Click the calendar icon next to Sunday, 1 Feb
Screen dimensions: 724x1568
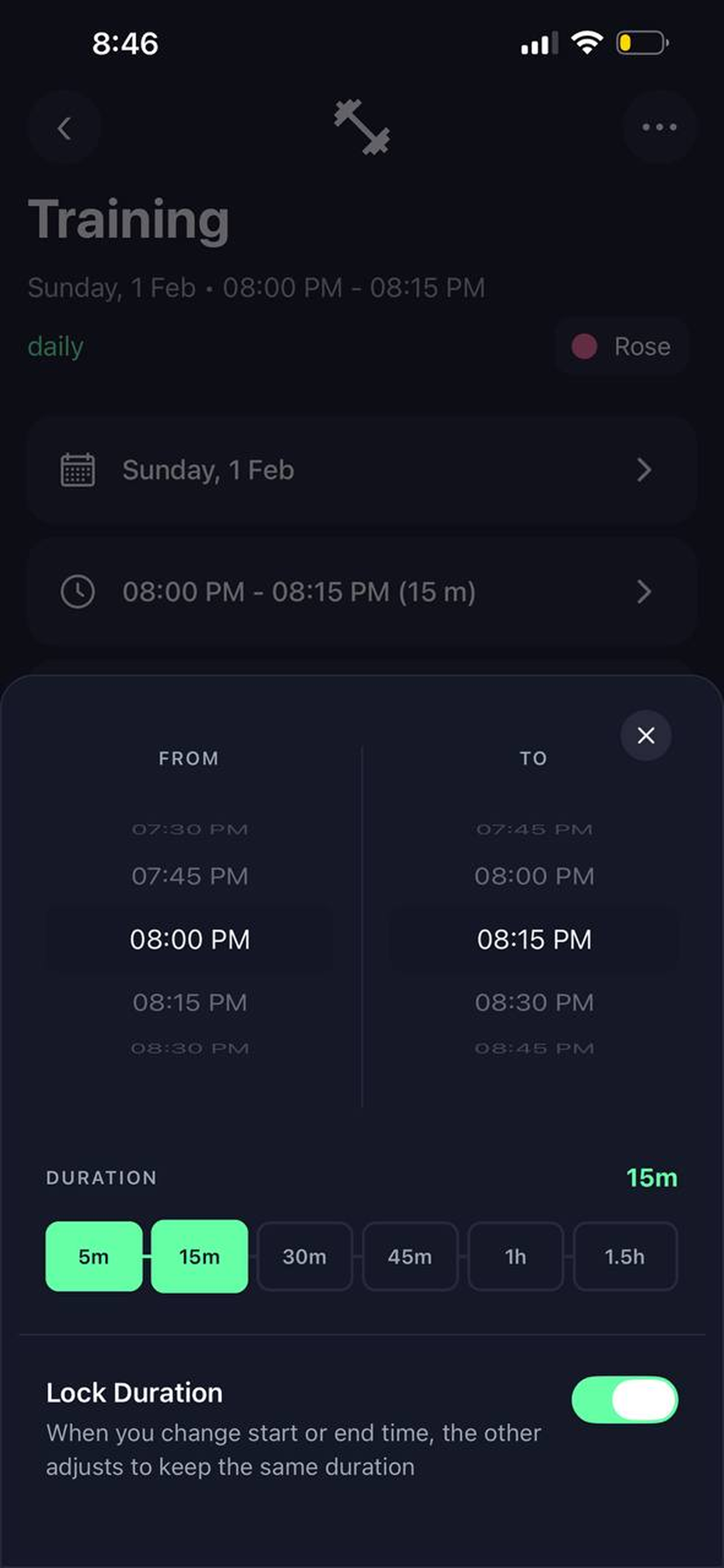pos(78,469)
